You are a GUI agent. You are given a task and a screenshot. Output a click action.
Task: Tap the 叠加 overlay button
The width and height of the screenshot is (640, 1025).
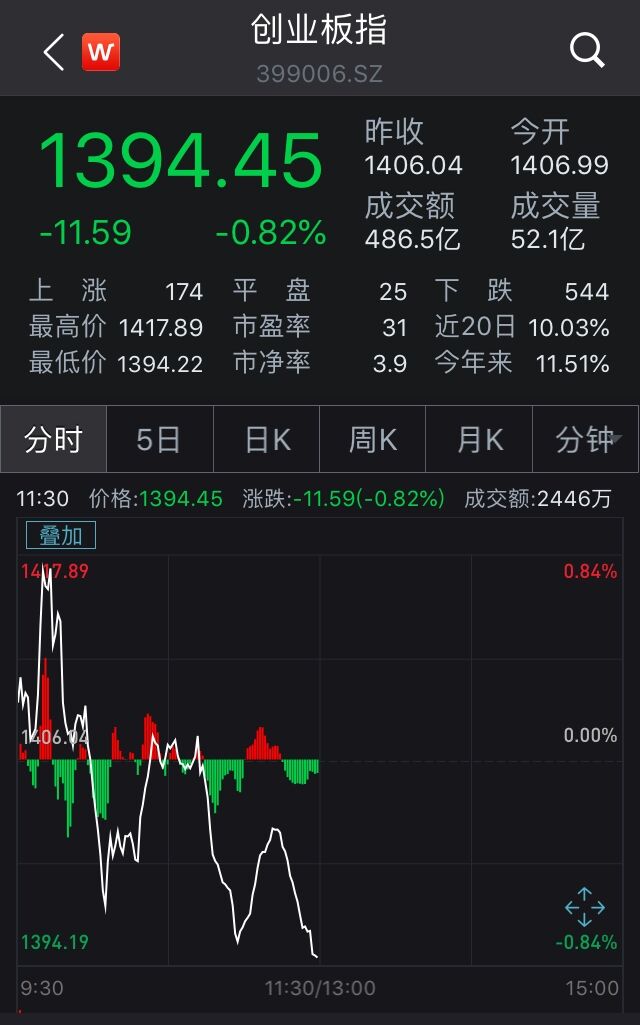coord(61,535)
